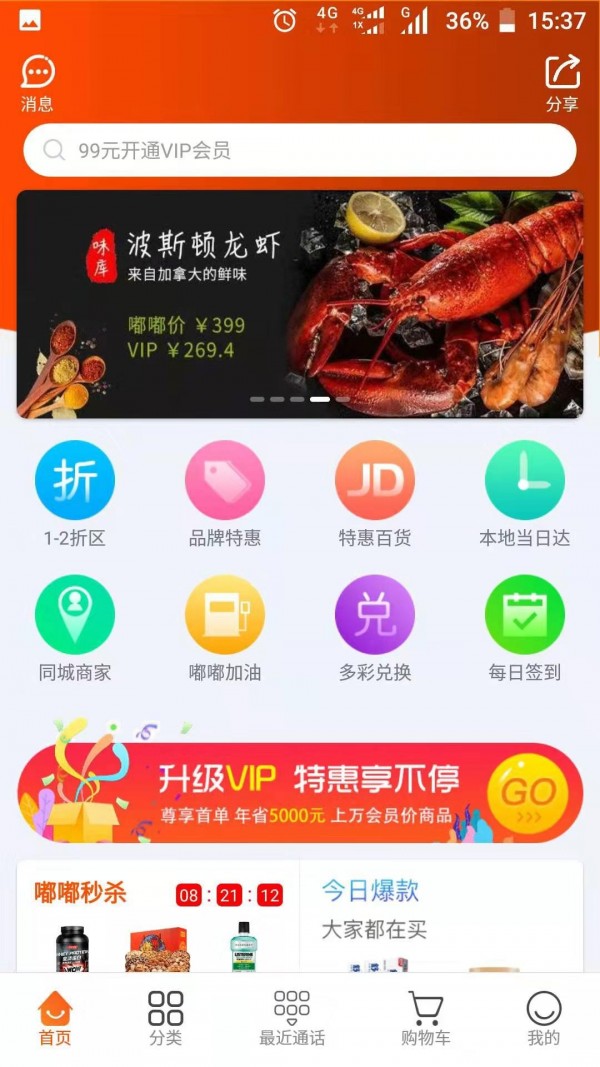Switch to the 我的 profile tab

click(544, 1019)
